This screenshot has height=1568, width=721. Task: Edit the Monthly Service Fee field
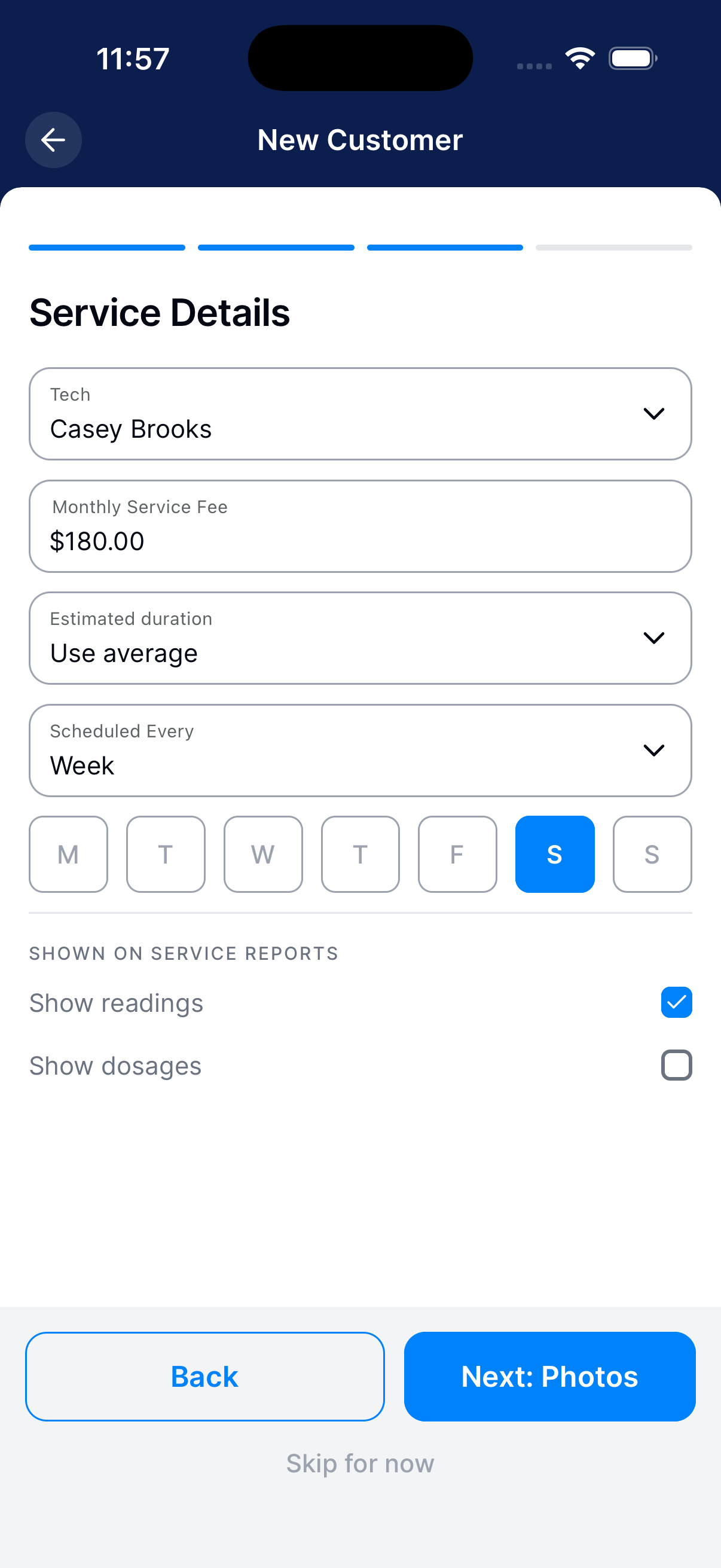[360, 526]
